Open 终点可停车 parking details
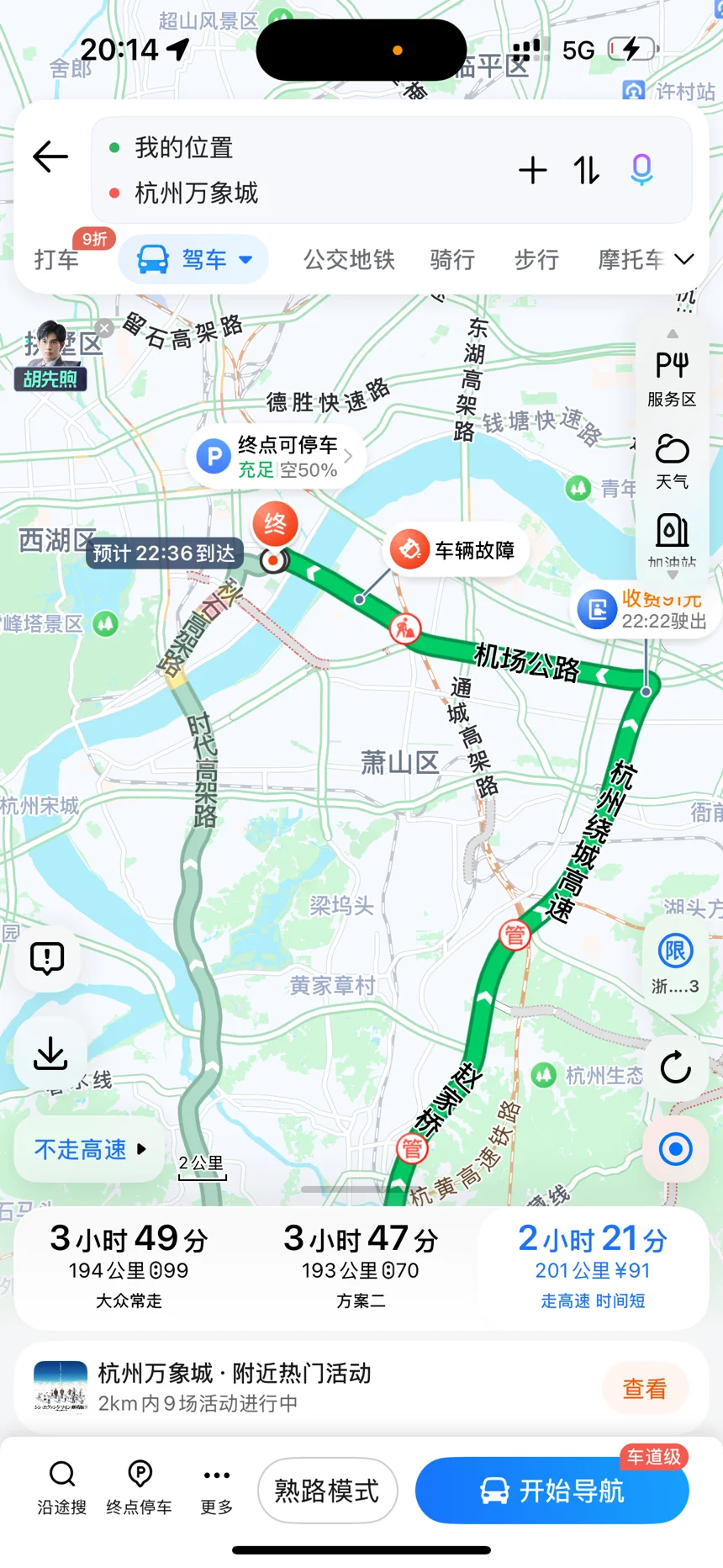 276,457
